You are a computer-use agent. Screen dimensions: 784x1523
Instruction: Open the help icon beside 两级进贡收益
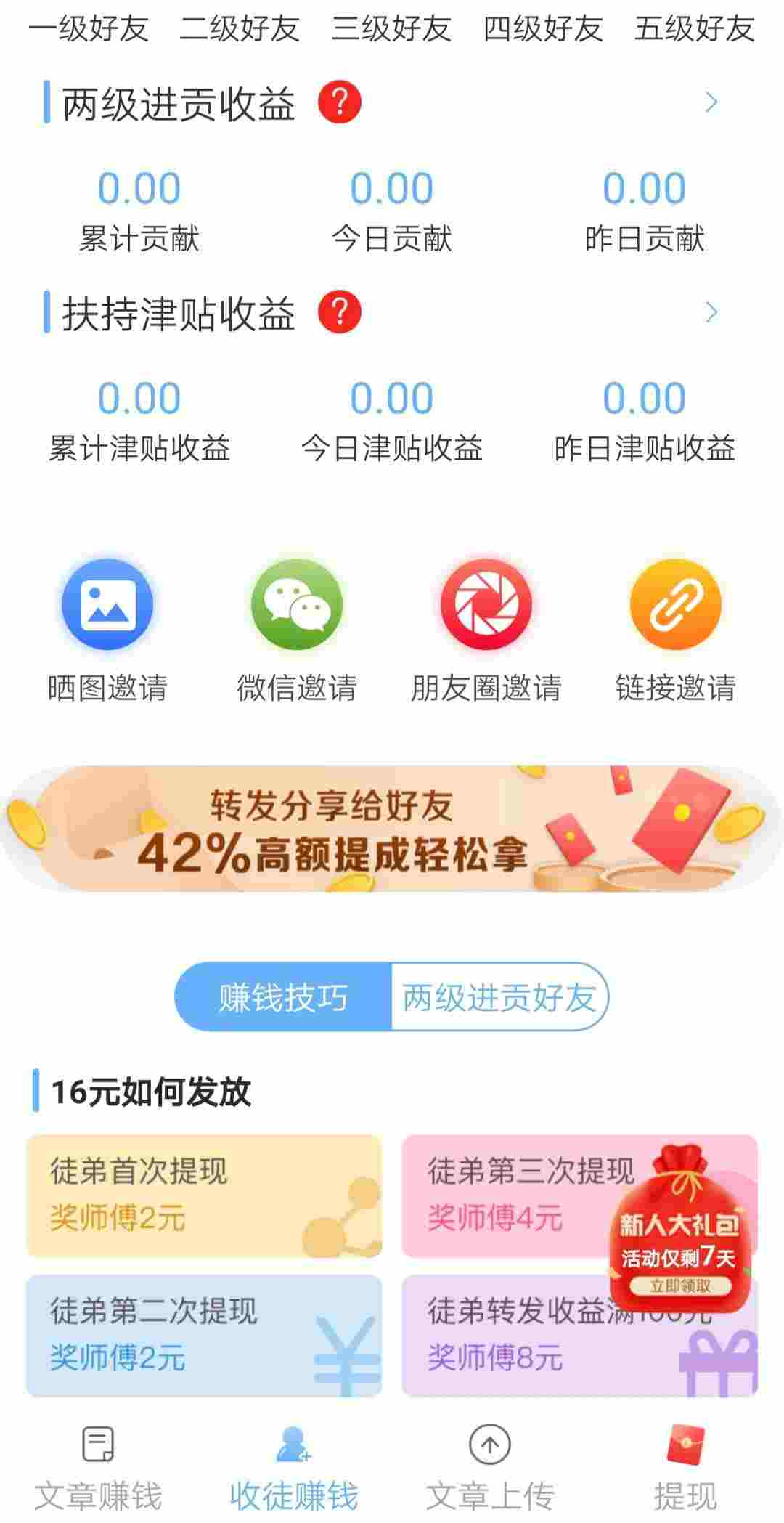coord(339,103)
